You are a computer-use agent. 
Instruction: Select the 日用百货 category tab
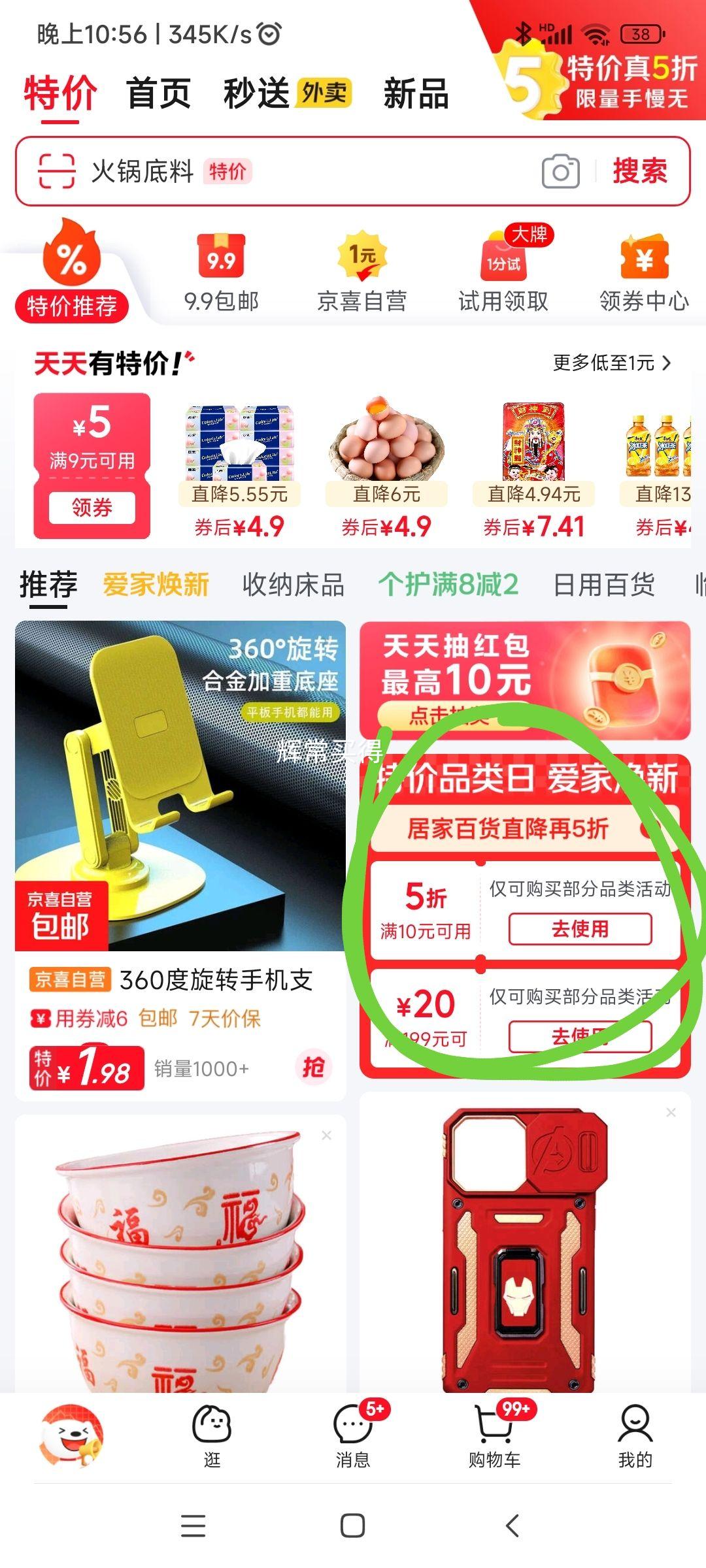pos(603,585)
